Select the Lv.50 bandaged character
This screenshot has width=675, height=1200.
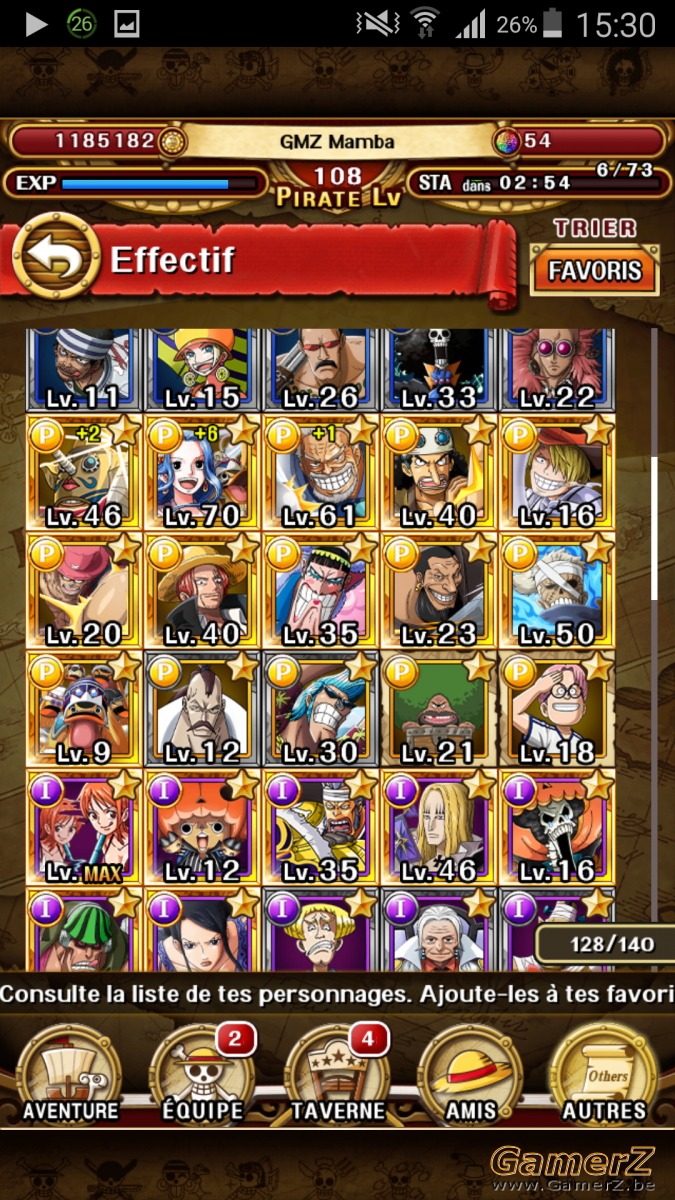[x=557, y=591]
